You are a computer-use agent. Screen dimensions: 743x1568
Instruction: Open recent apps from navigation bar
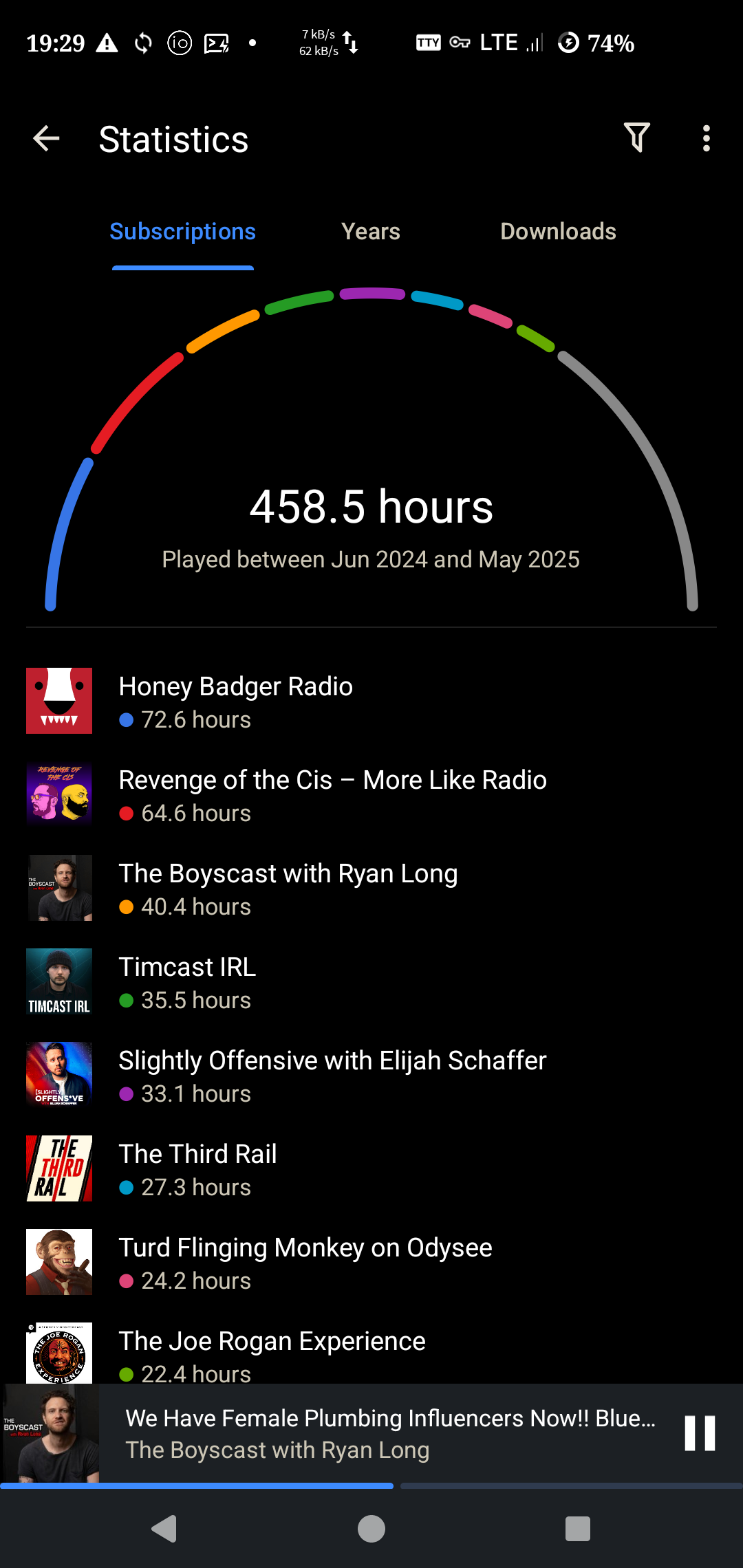tap(577, 1529)
